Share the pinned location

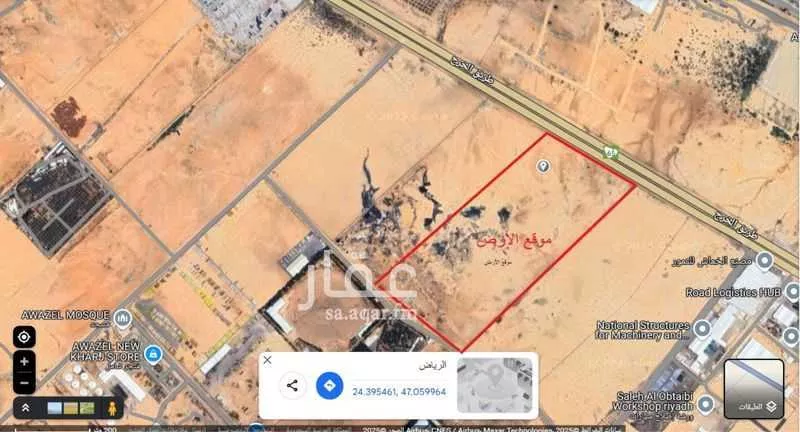[x=292, y=385]
